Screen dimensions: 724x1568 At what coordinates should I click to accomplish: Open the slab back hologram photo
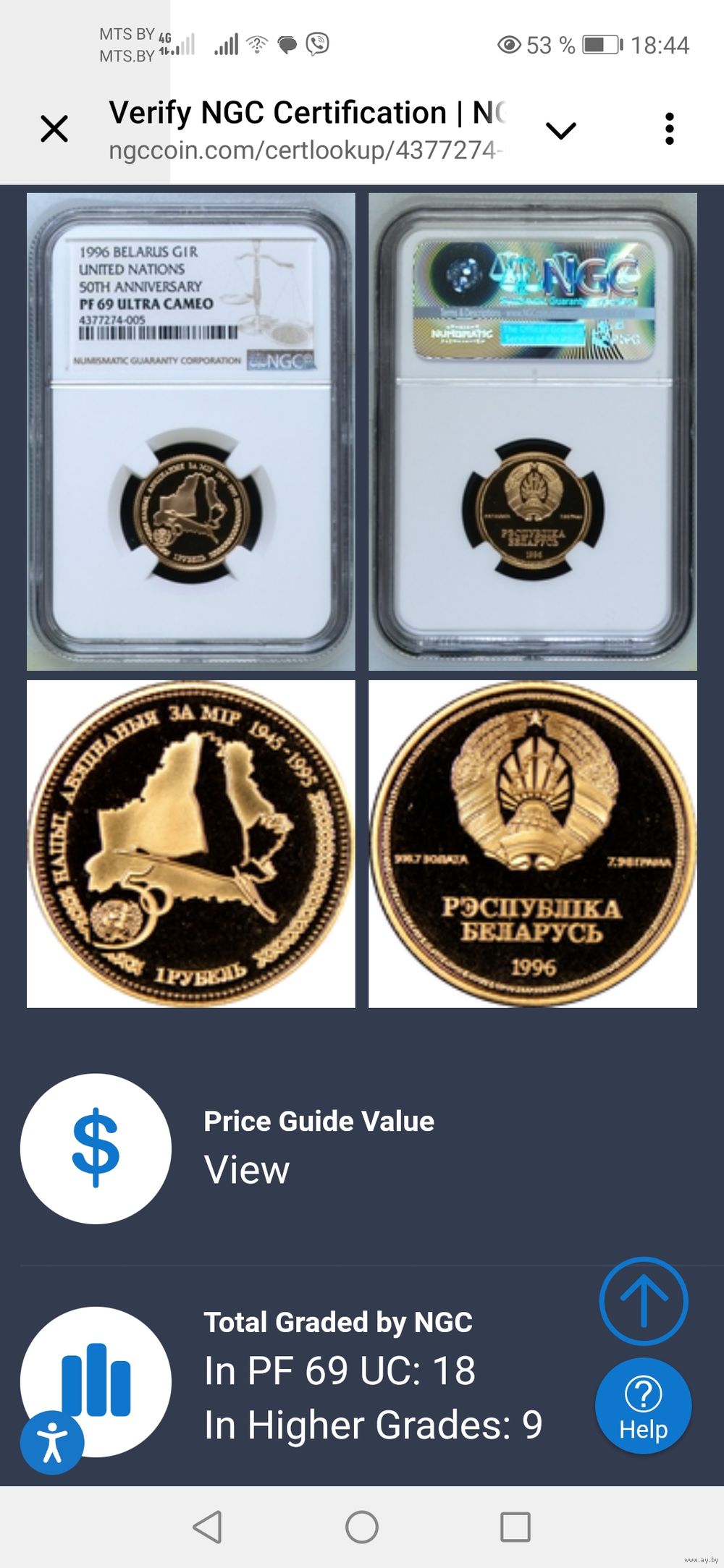(533, 431)
